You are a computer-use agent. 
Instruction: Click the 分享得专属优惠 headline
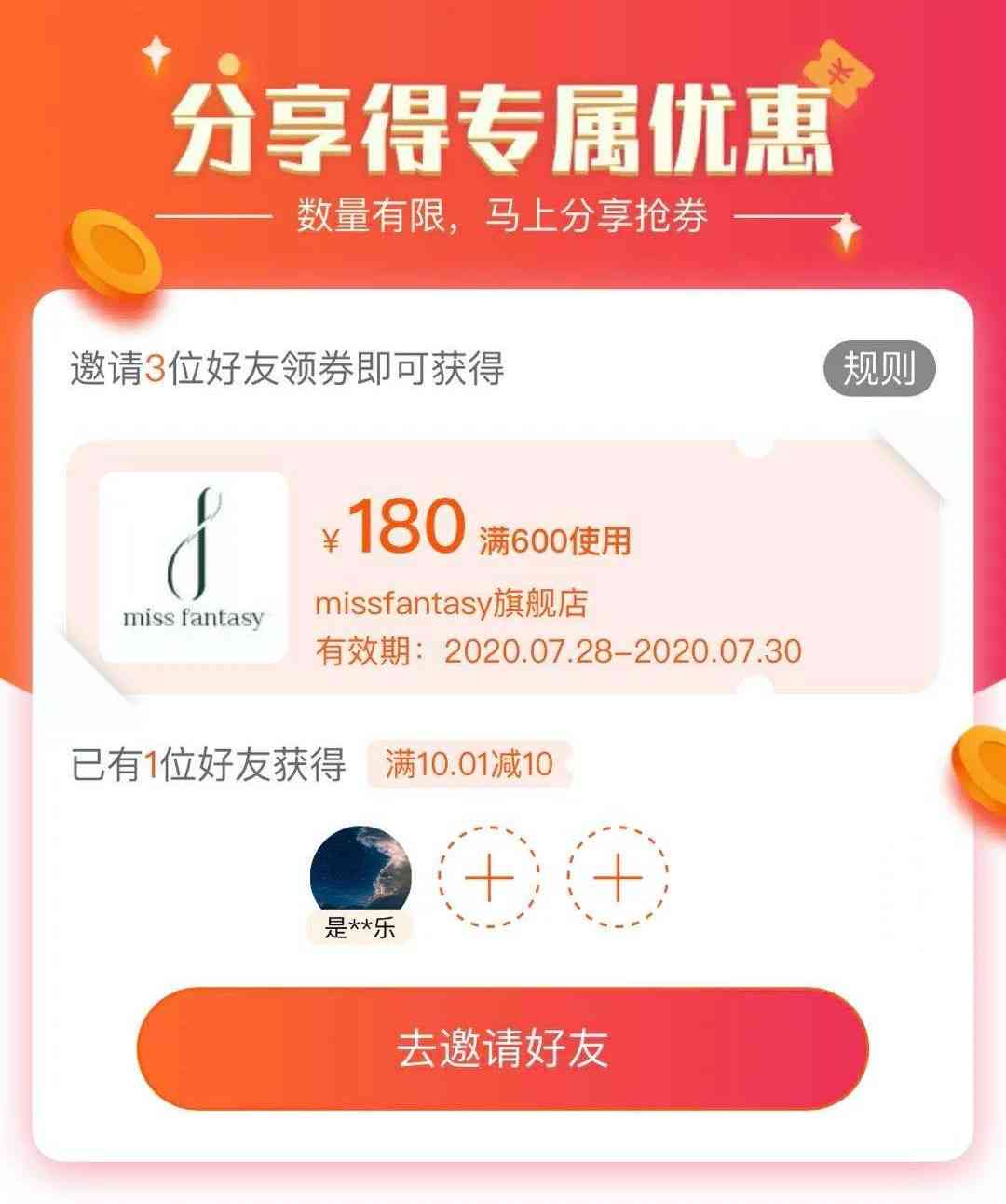(x=503, y=130)
